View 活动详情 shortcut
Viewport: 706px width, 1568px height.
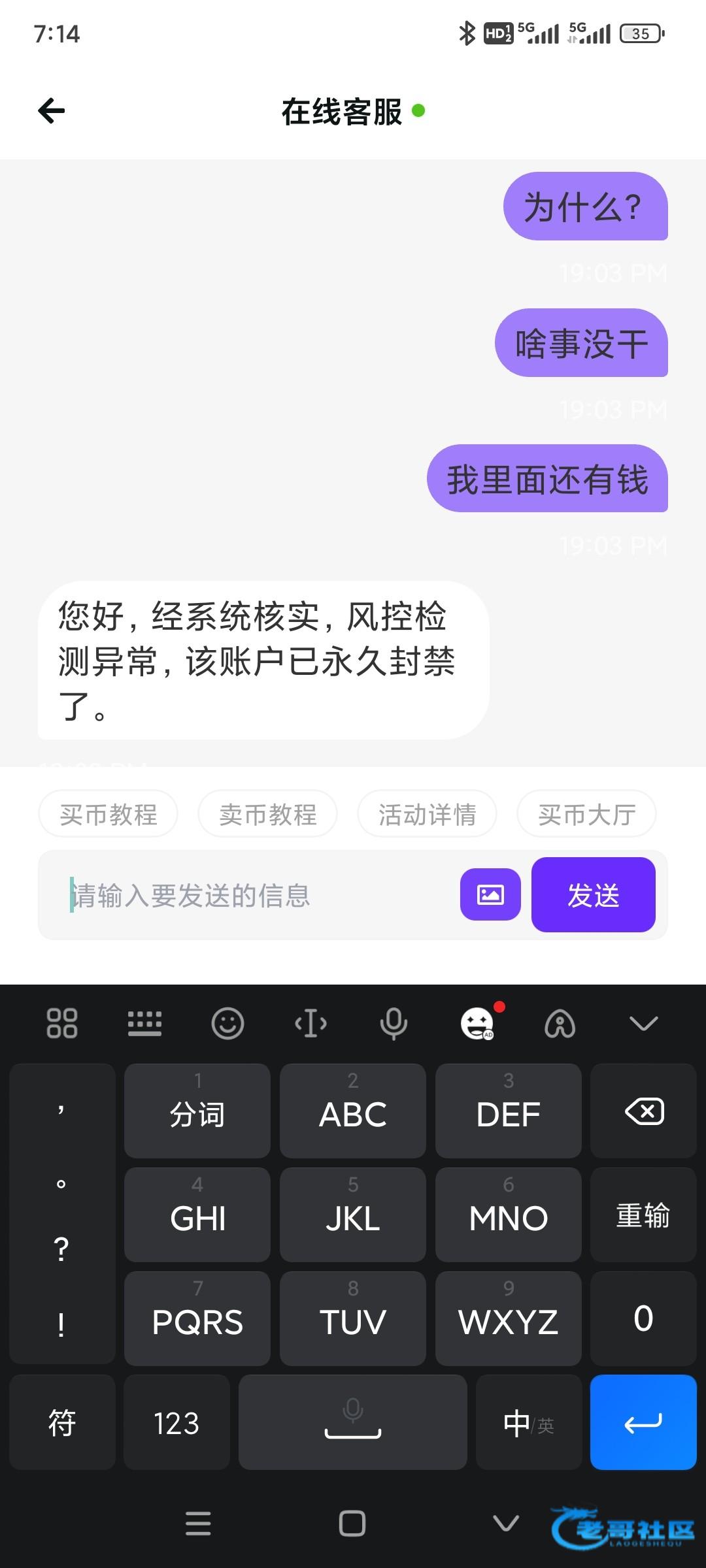click(x=428, y=814)
